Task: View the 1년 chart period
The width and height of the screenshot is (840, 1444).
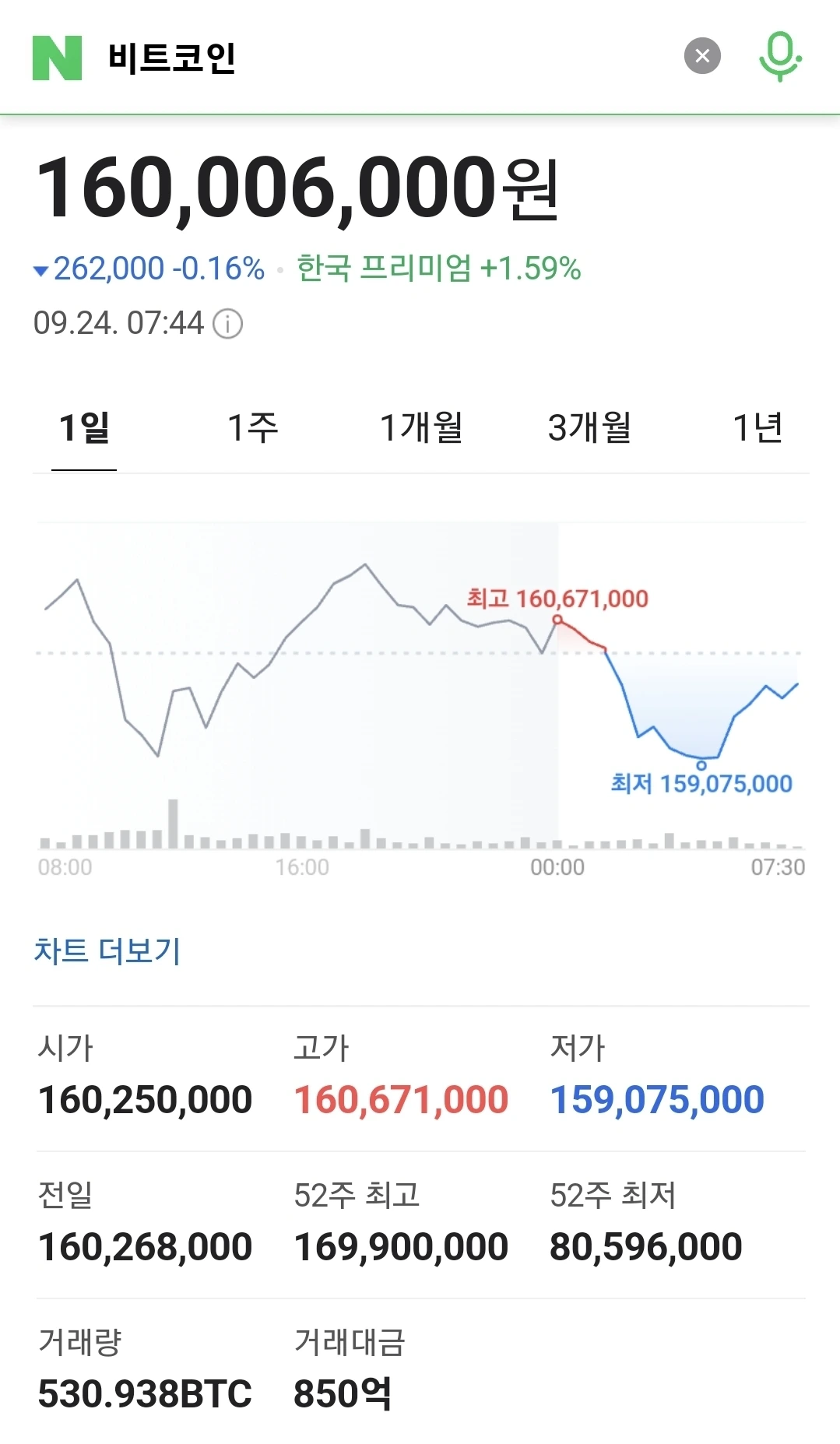Action: (x=757, y=427)
